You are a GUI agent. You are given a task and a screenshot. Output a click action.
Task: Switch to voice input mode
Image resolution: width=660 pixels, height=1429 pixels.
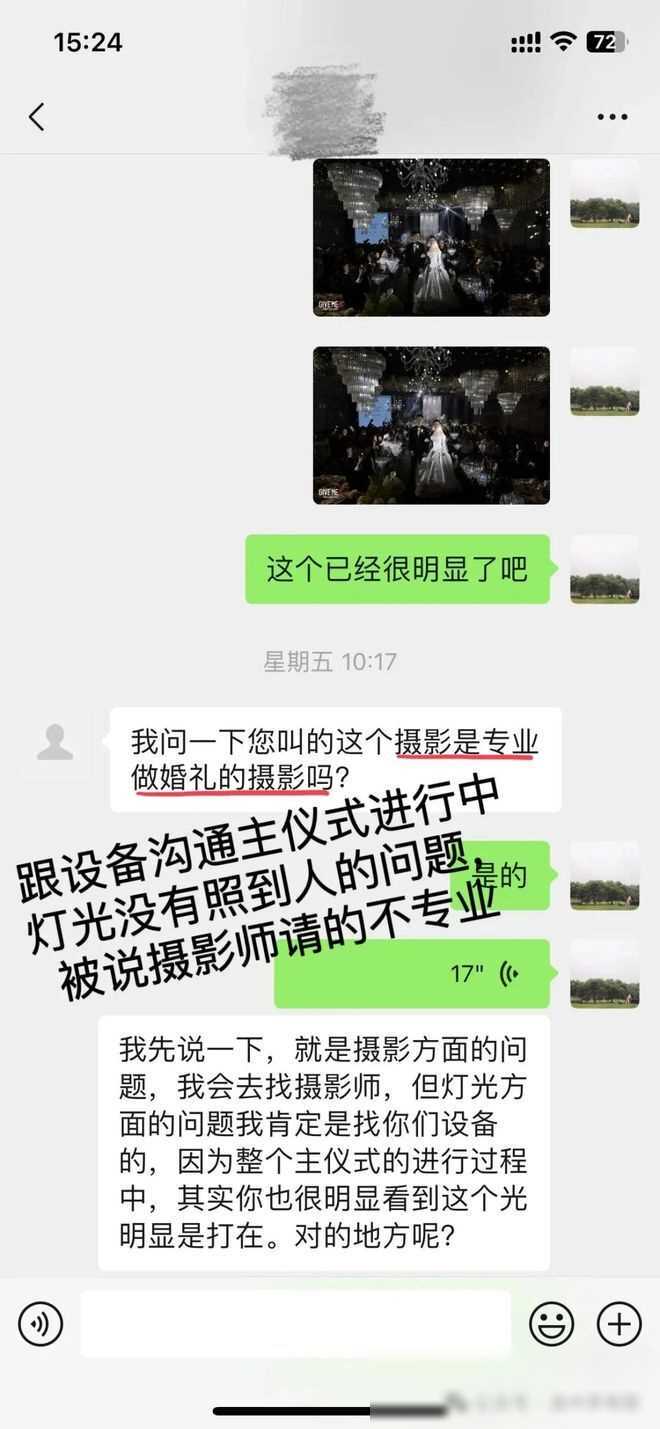41,1324
